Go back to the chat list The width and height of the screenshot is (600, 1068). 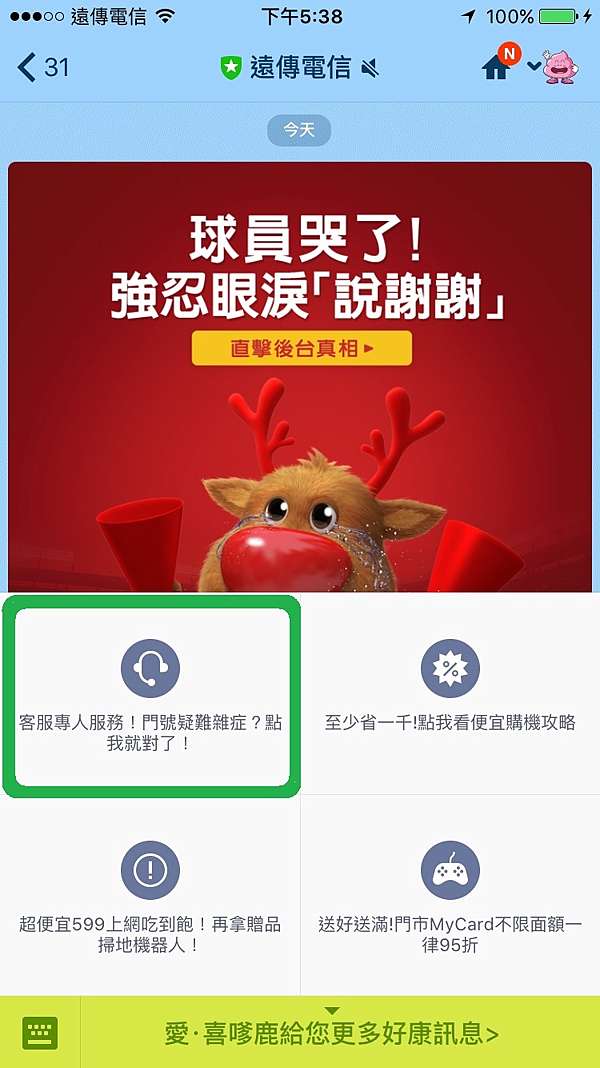coord(42,67)
